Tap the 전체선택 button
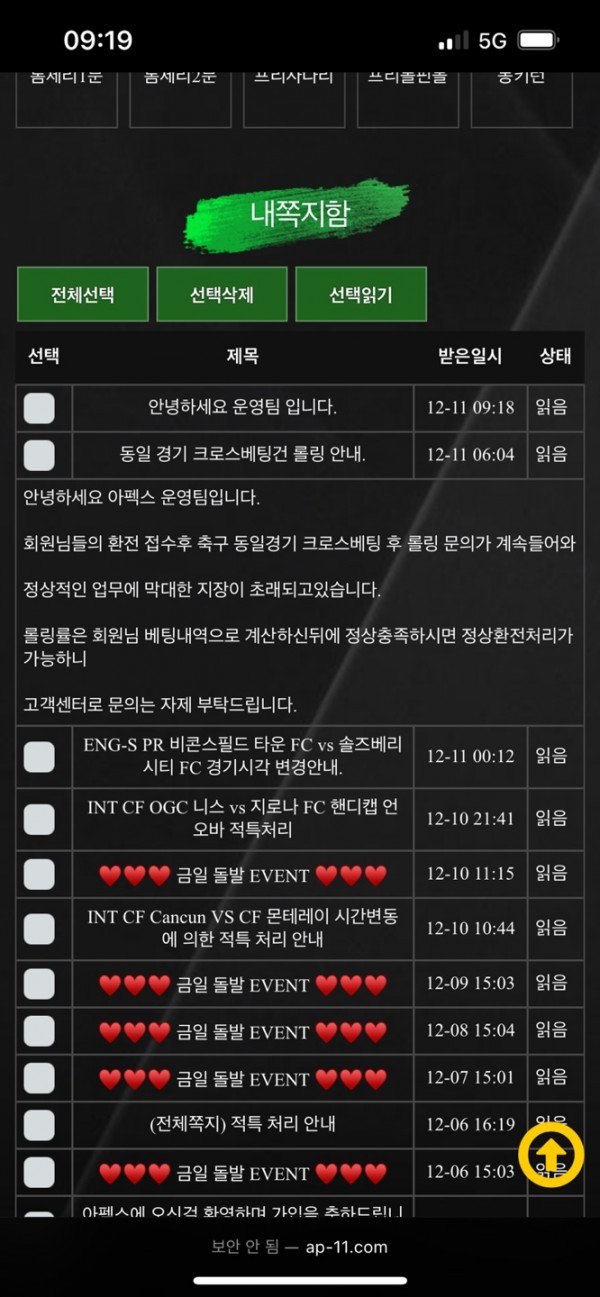The image size is (600, 1297). click(82, 295)
